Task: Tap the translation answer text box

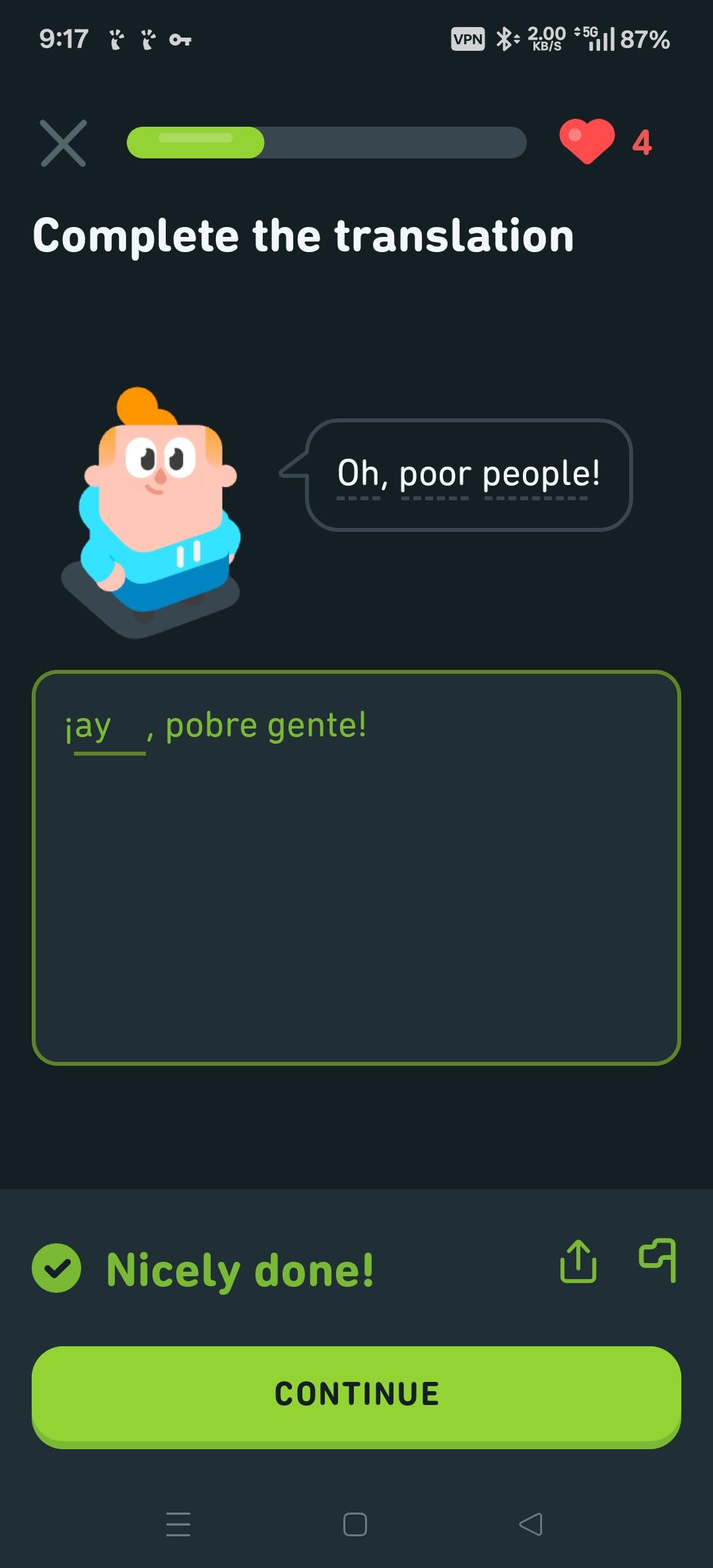Action: [356, 867]
